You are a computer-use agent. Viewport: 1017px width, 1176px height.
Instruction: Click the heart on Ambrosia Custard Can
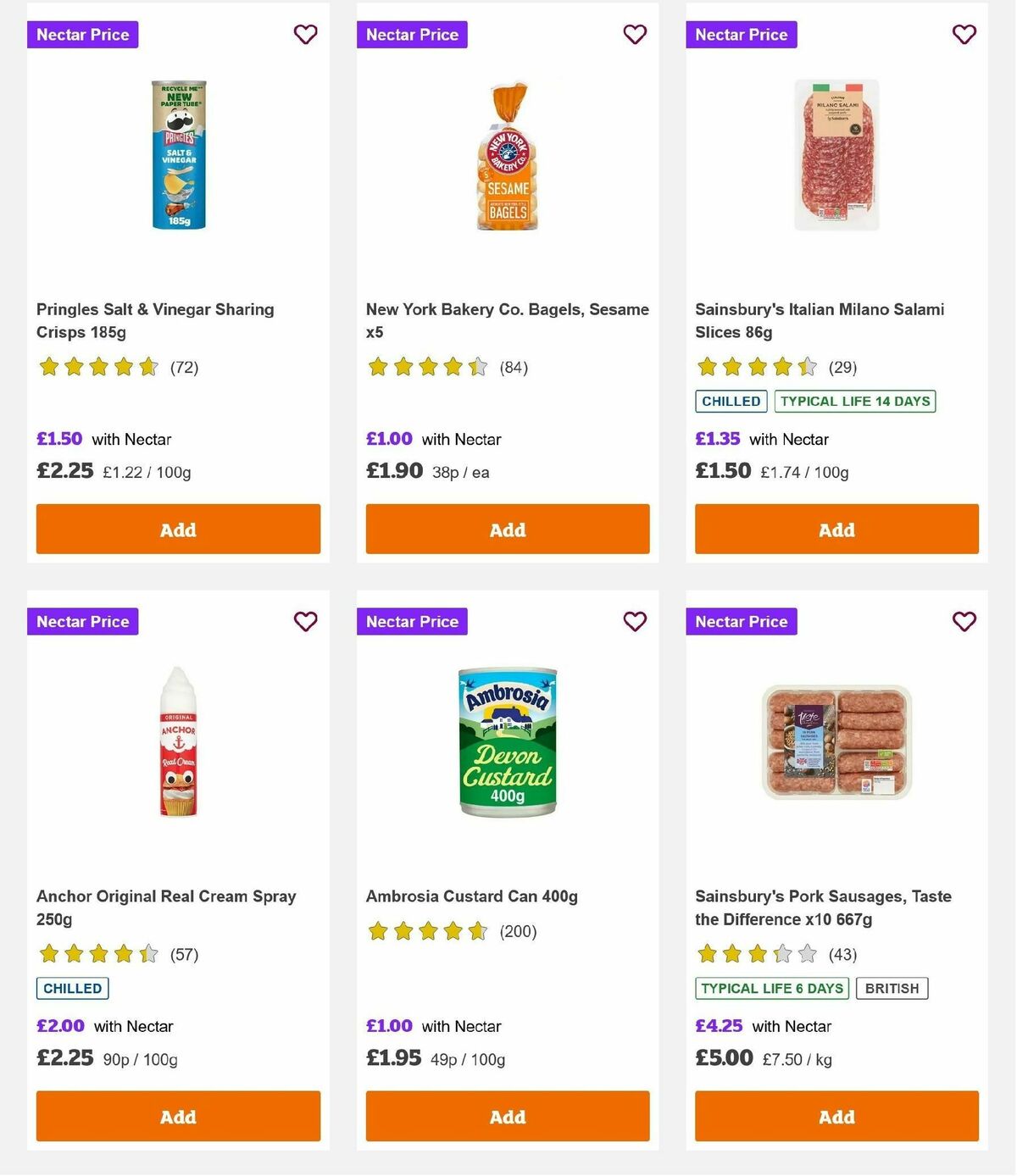click(634, 621)
